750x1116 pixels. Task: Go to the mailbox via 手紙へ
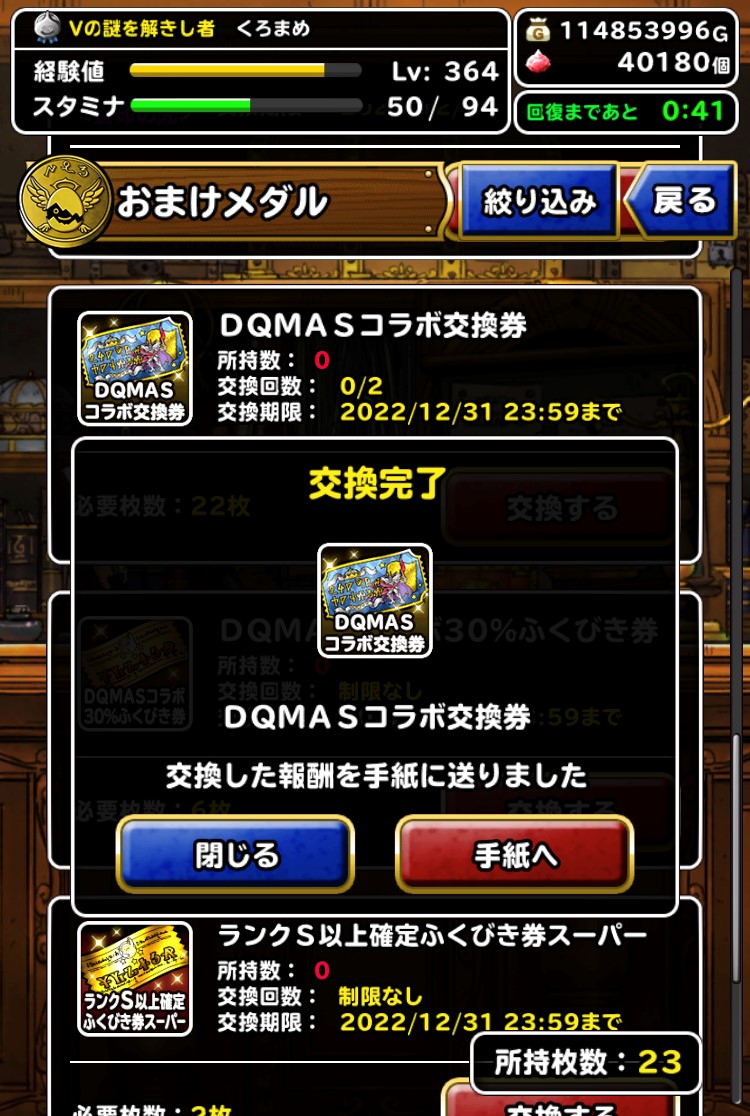(515, 854)
